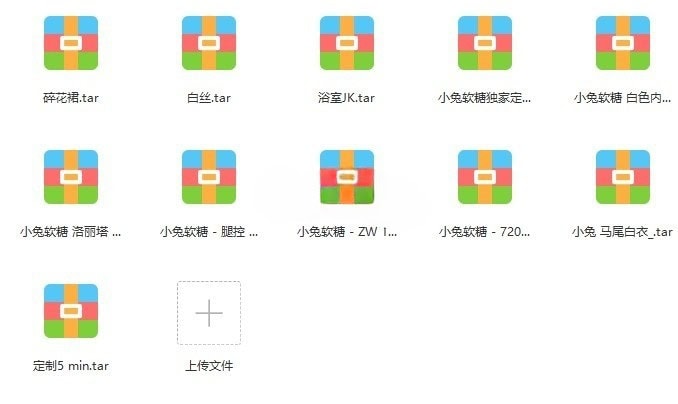Open the 小兔软糖 白色内 file
Viewport: 678px width, 404px height.
[x=622, y=43]
